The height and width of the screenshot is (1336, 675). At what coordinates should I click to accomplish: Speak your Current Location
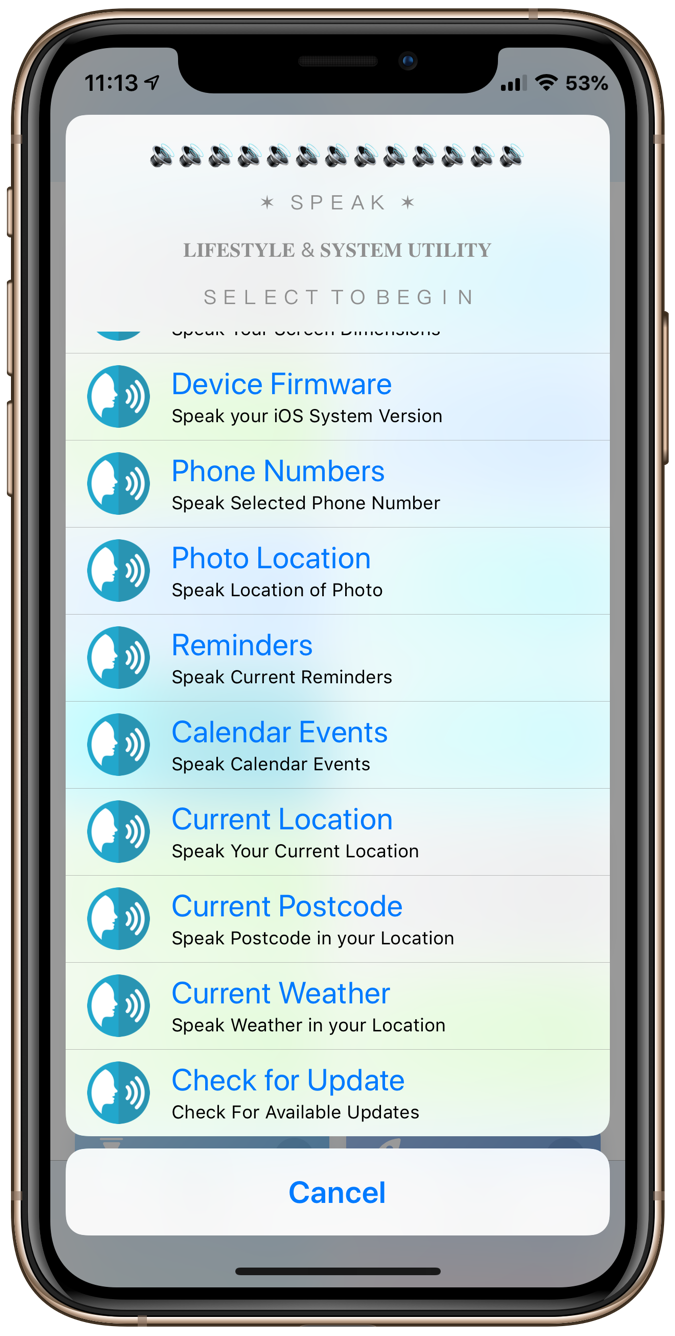(x=337, y=832)
